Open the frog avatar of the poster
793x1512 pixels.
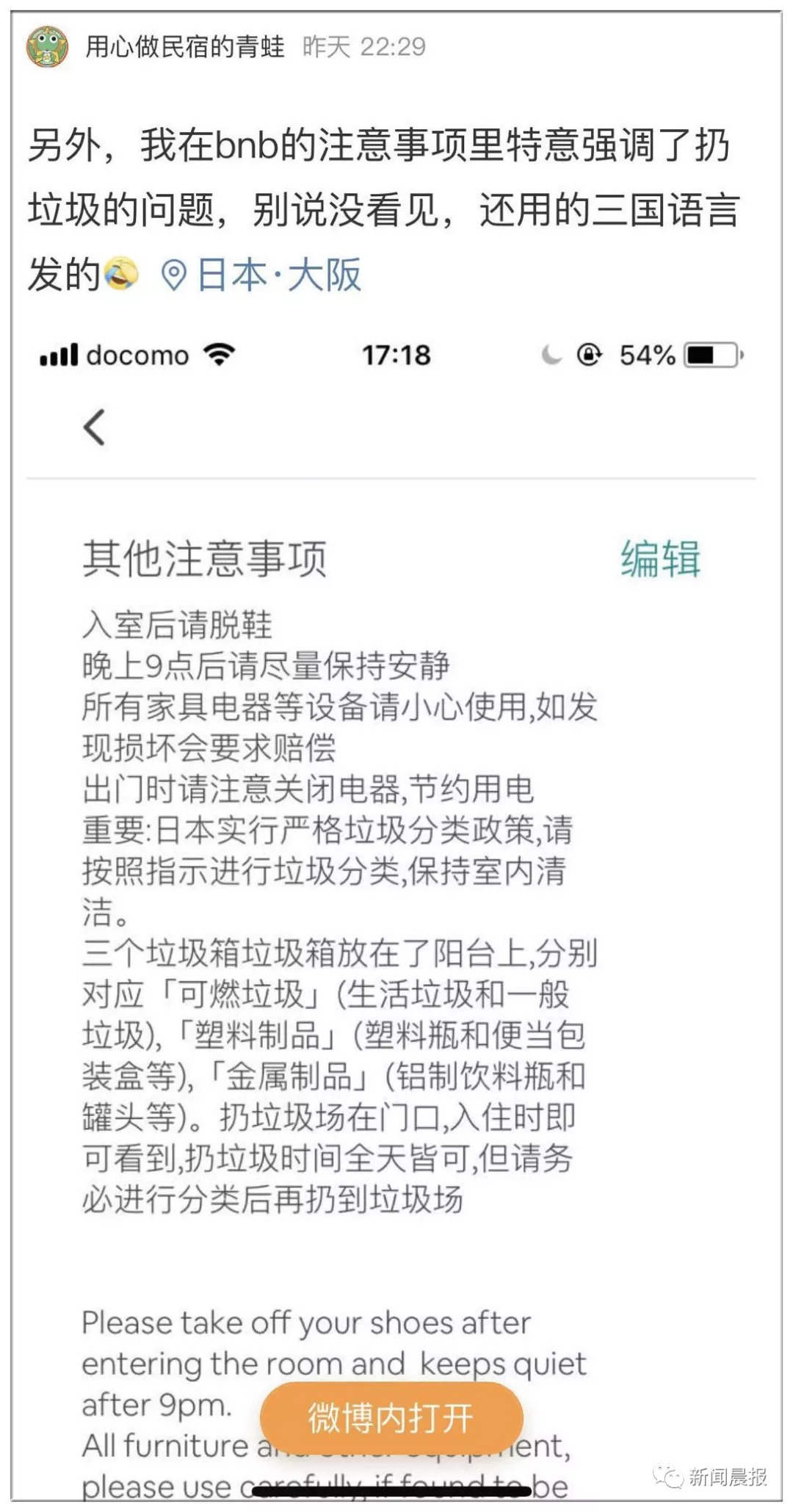coord(48,47)
